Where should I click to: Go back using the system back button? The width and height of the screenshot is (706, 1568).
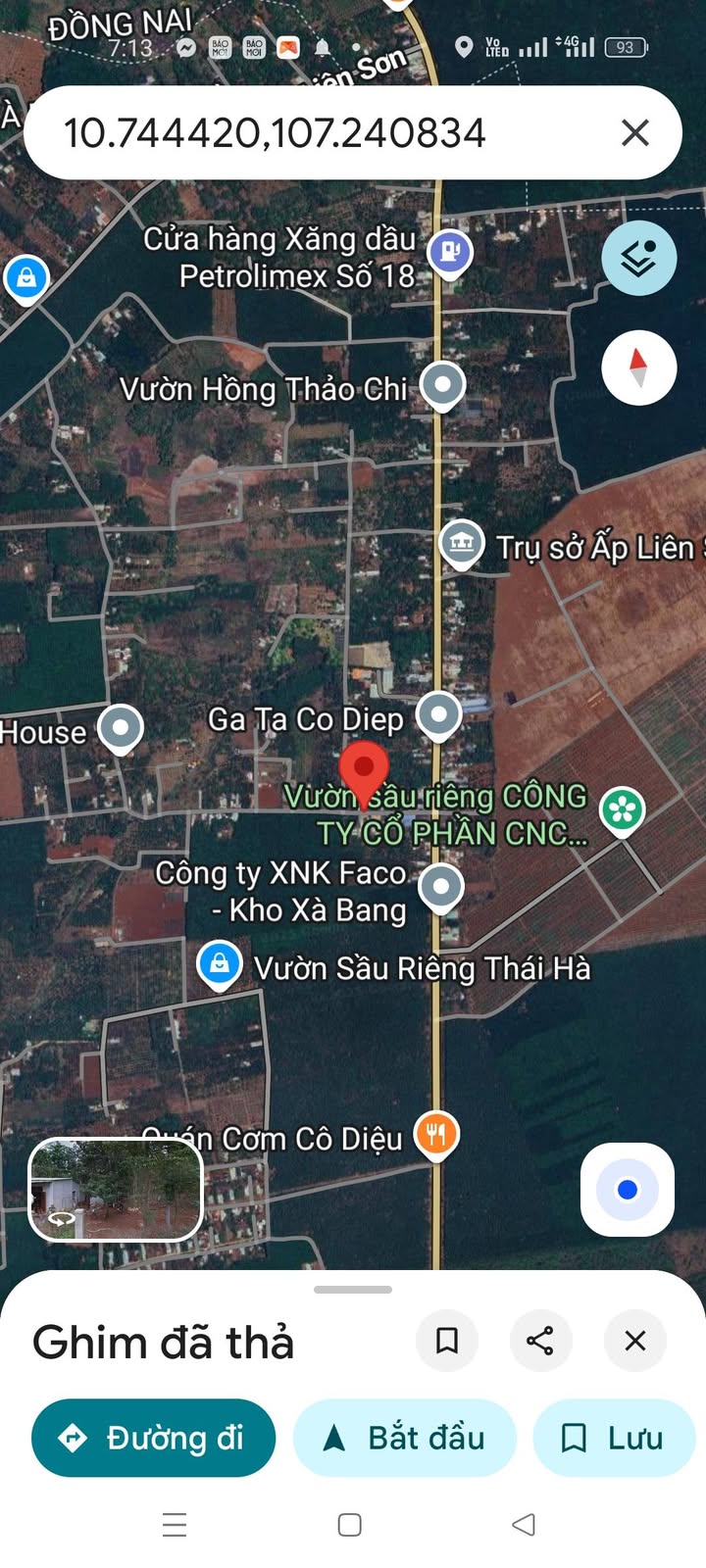tap(524, 1524)
